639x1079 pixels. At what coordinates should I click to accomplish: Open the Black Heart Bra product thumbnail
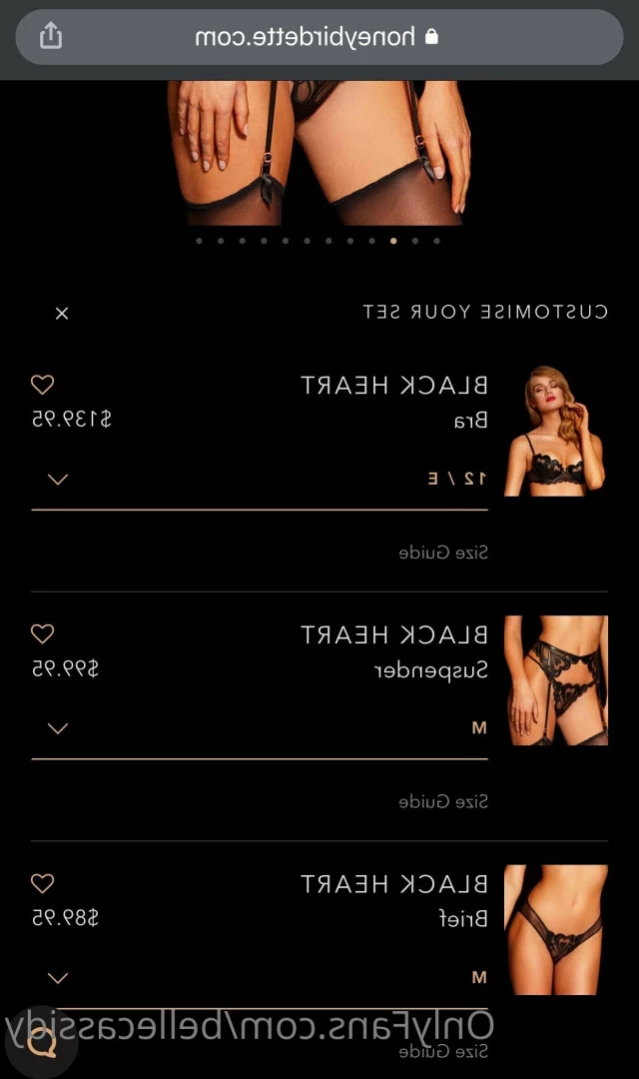point(556,431)
